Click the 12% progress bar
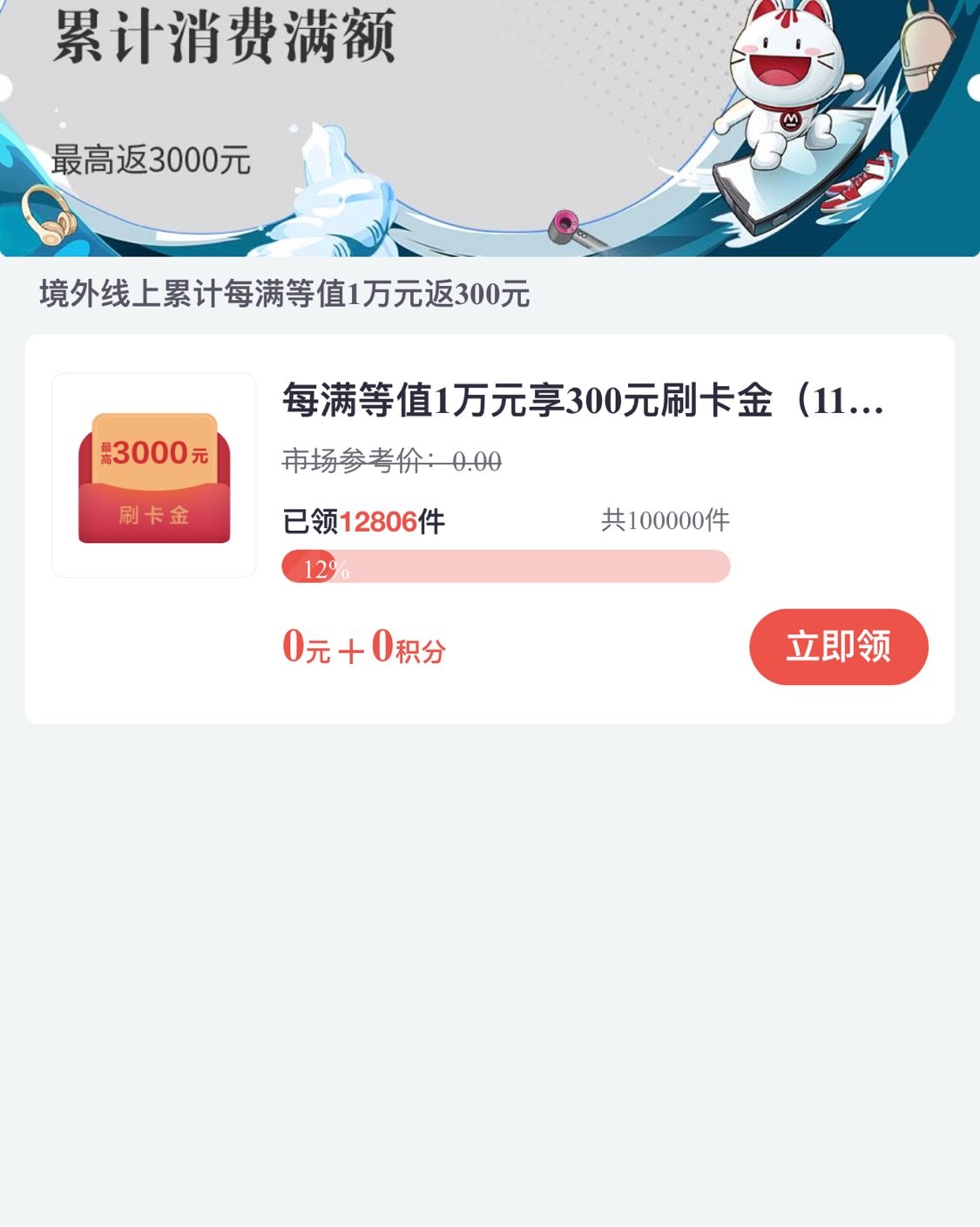The image size is (980, 1227). point(505,566)
